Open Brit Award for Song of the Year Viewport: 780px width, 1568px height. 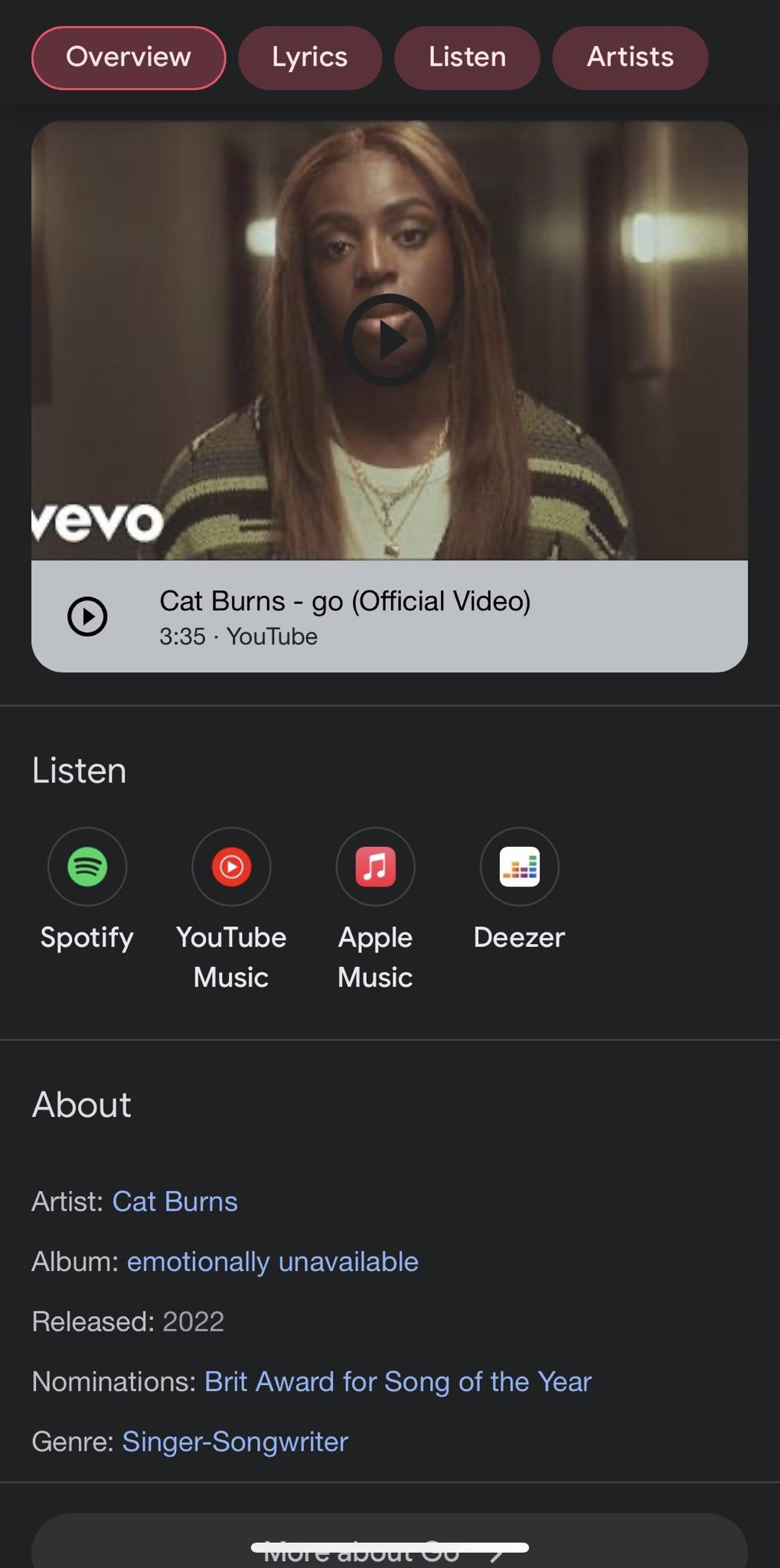point(397,1381)
